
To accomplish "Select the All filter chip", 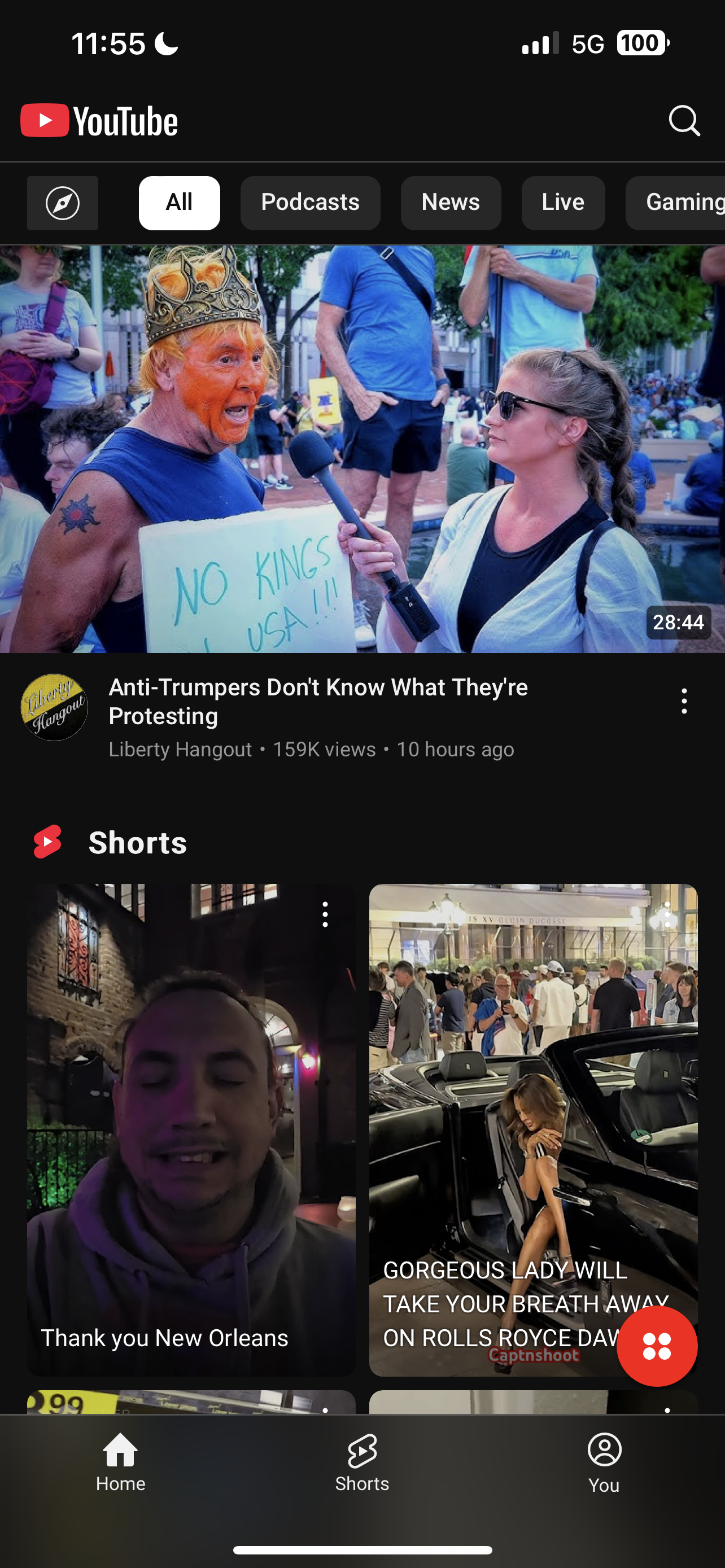I will pyautogui.click(x=179, y=203).
